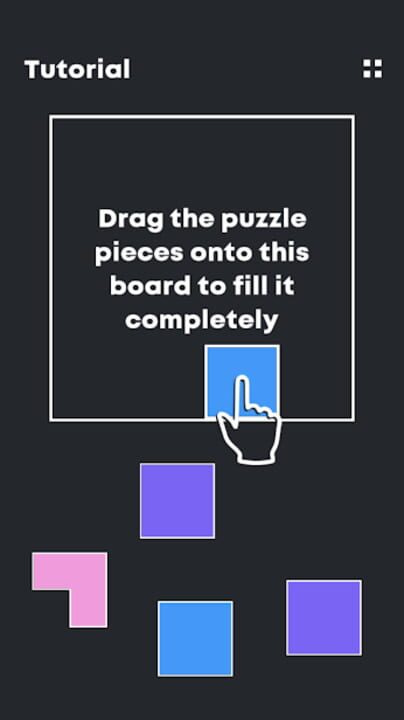Open the four-squares menu icon

click(372, 69)
